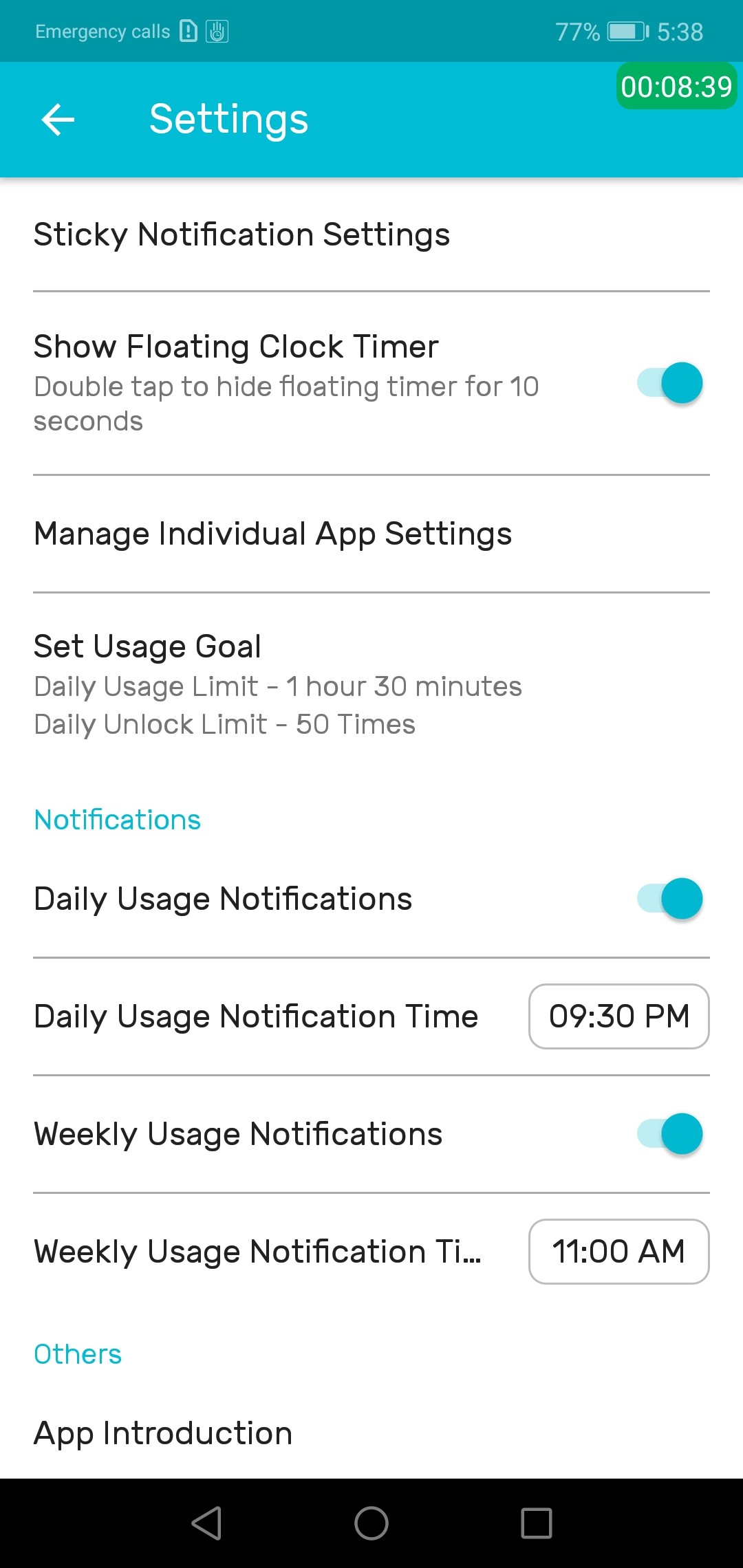This screenshot has height=1568, width=743.
Task: Turn off Daily Usage Notifications
Action: [x=671, y=898]
